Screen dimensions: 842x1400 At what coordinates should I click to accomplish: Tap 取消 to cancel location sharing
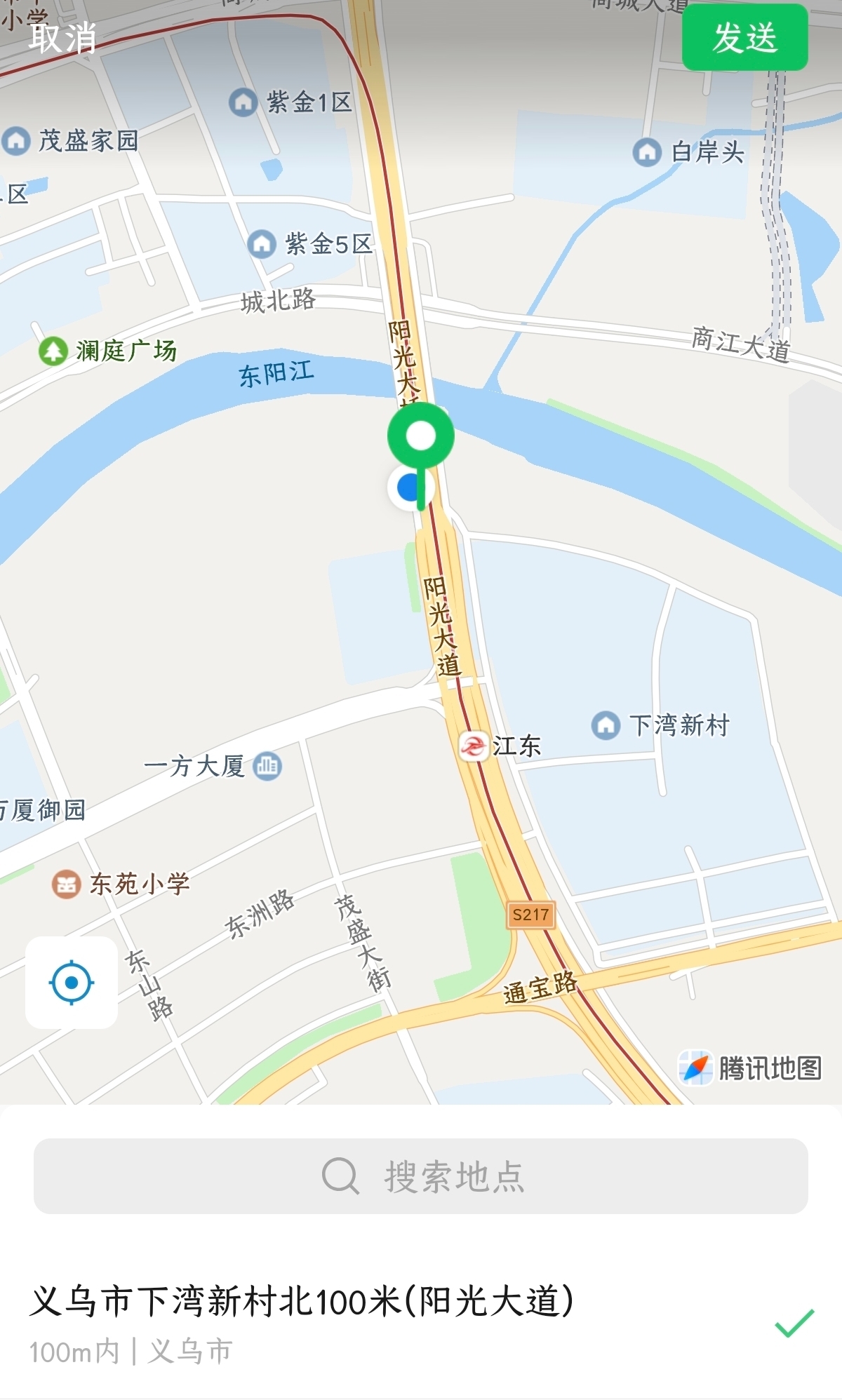coord(62,38)
